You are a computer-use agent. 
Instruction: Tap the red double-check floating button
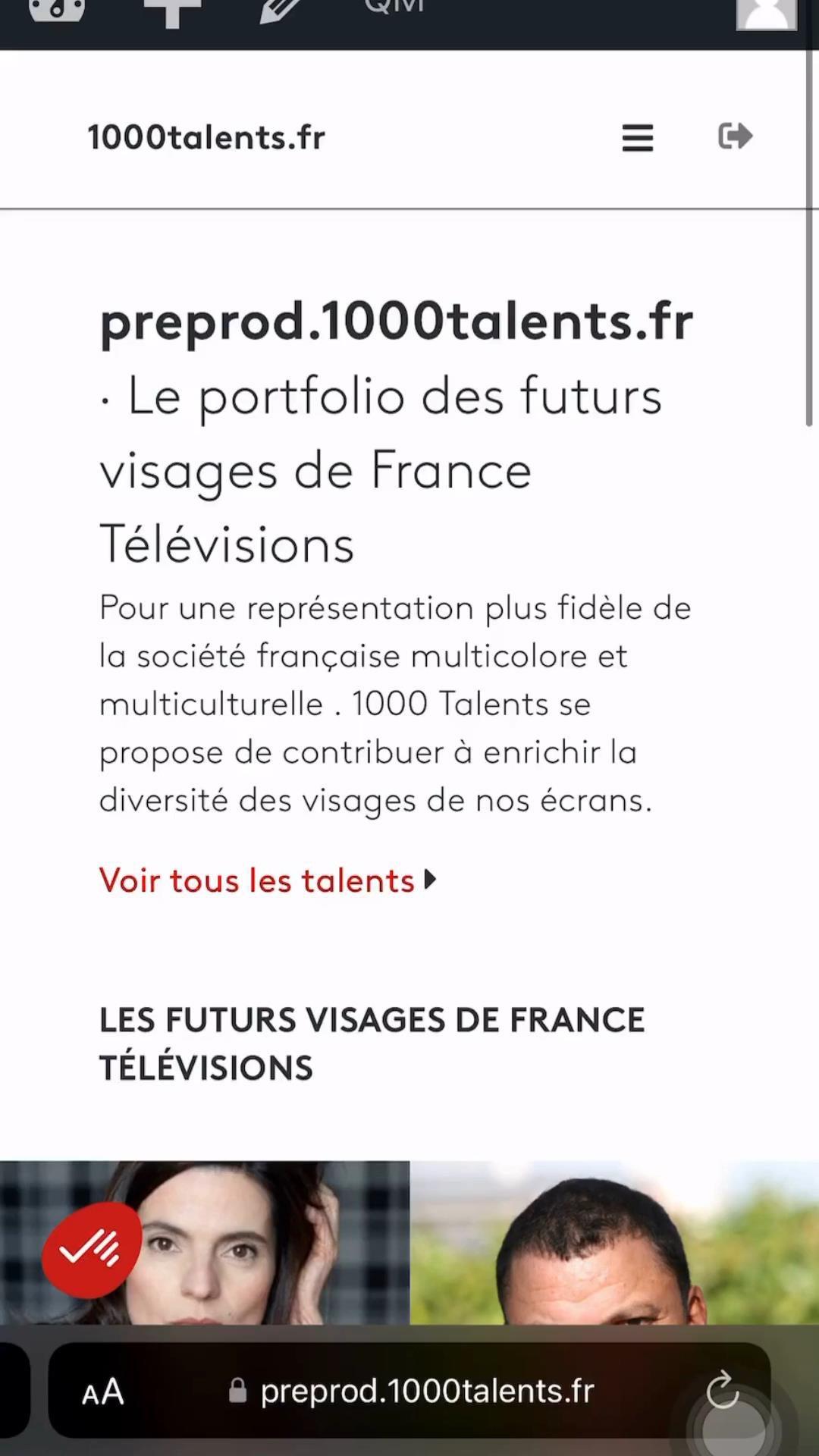pos(91,1250)
